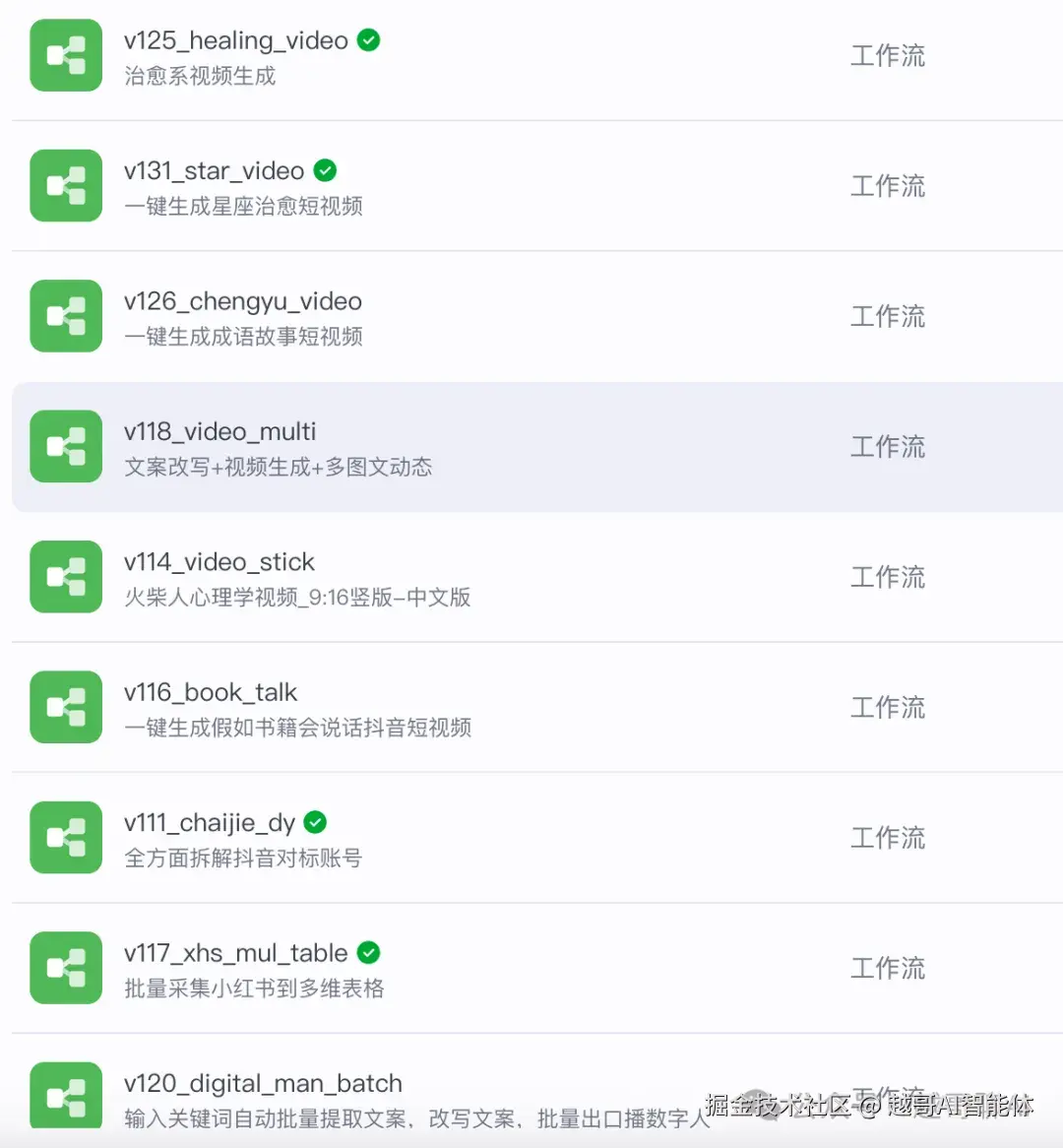This screenshot has height=1148, width=1063.
Task: Open the v114_video_stick workflow
Action: pyautogui.click(x=219, y=562)
